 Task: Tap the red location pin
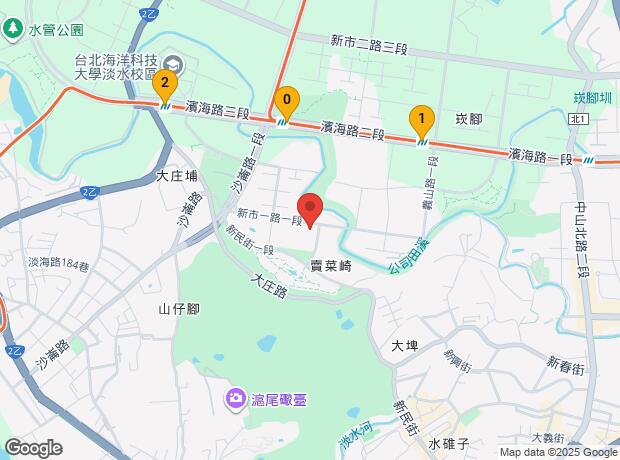pyautogui.click(x=311, y=208)
